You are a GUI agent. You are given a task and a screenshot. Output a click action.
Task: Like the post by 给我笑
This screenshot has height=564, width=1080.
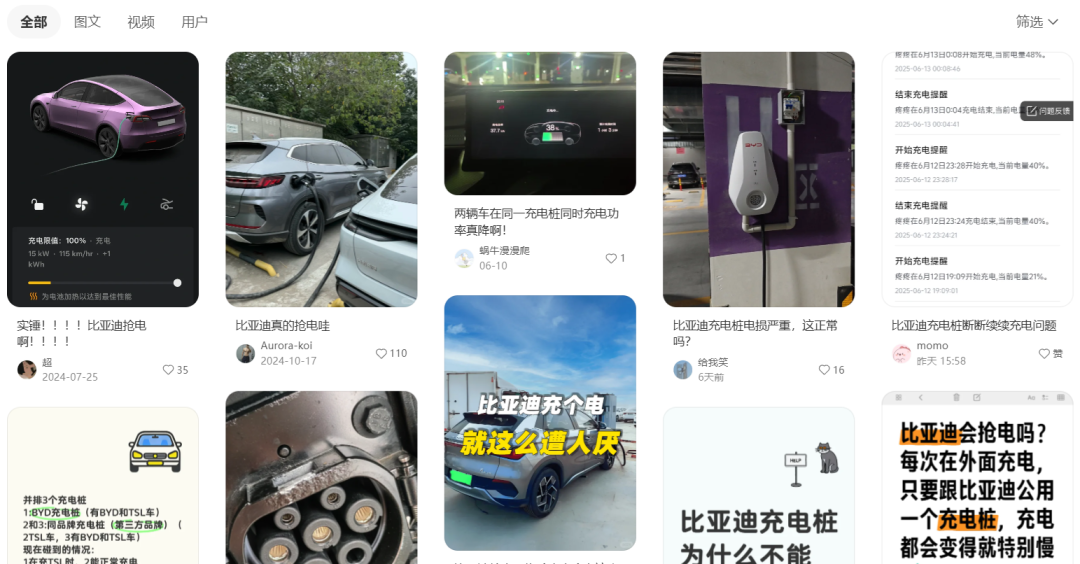pos(824,369)
